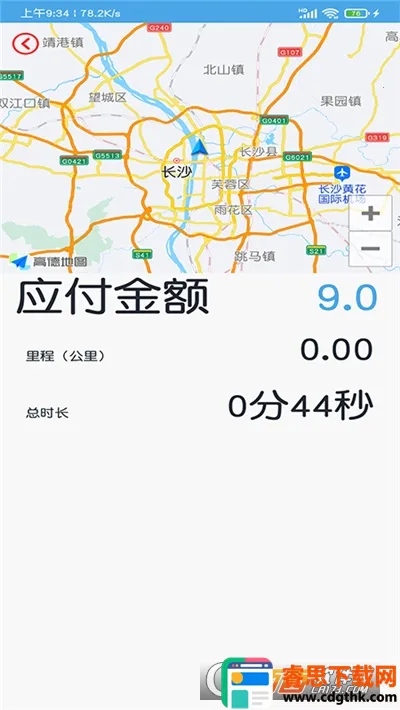Zoom out the map with minus button
This screenshot has width=400, height=710.
(x=370, y=249)
